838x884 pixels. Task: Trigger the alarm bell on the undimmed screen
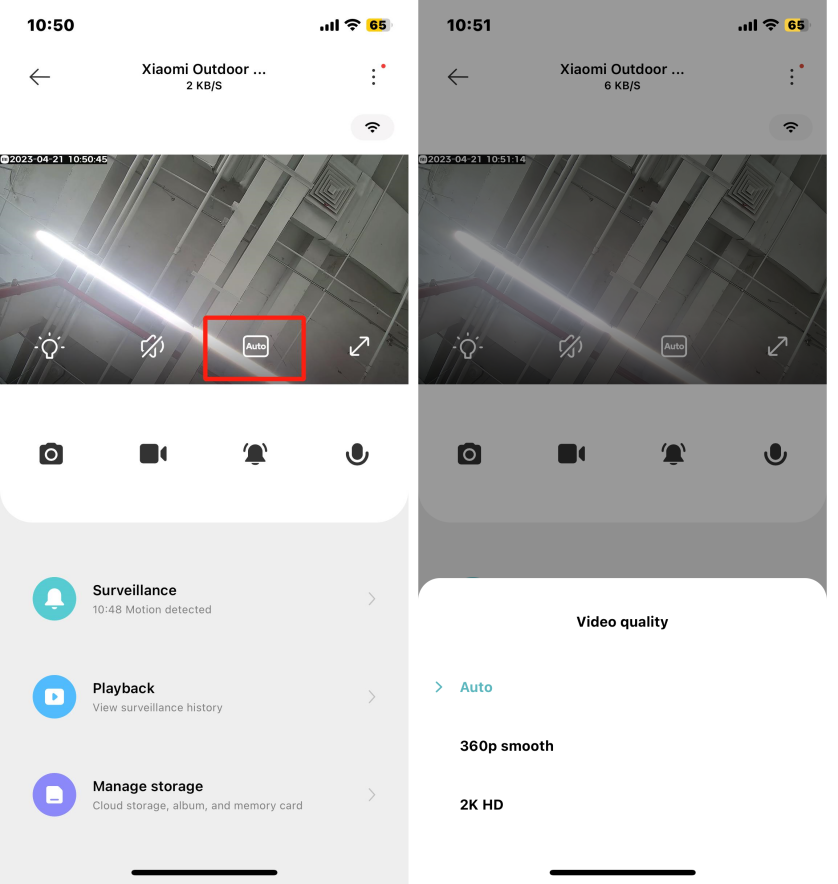coord(255,454)
